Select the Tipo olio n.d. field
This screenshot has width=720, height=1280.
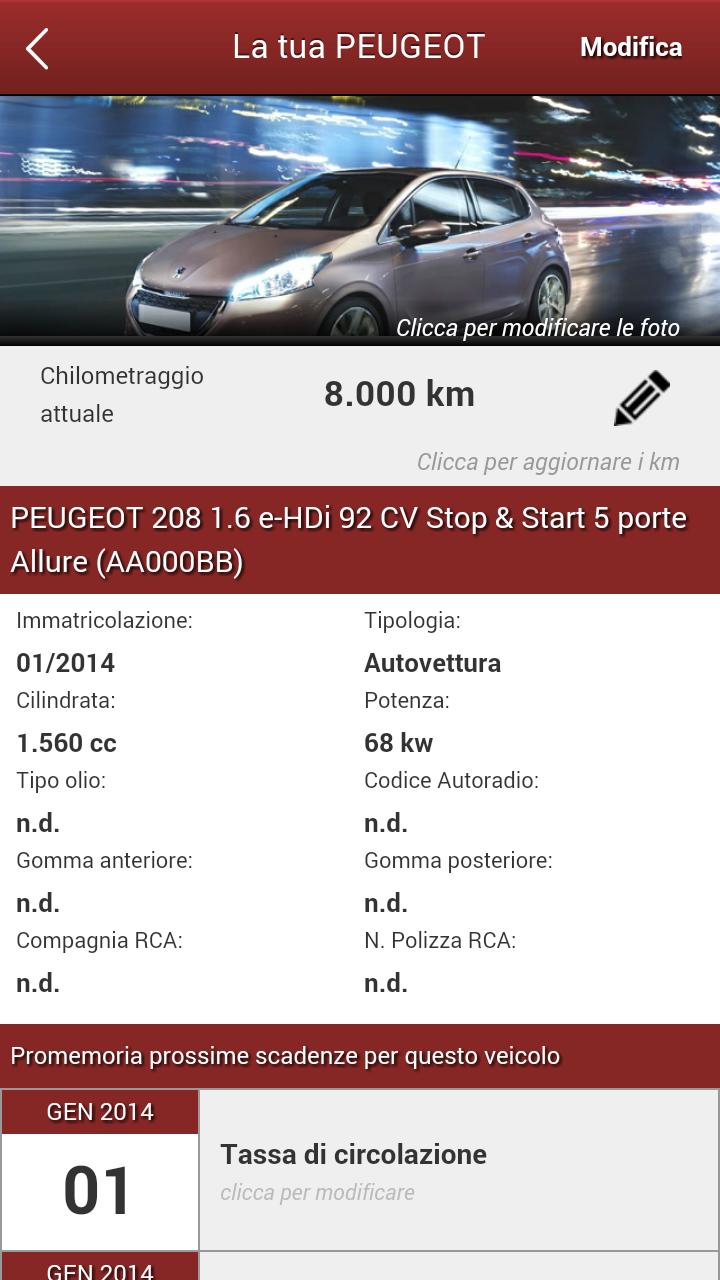pyautogui.click(x=37, y=822)
